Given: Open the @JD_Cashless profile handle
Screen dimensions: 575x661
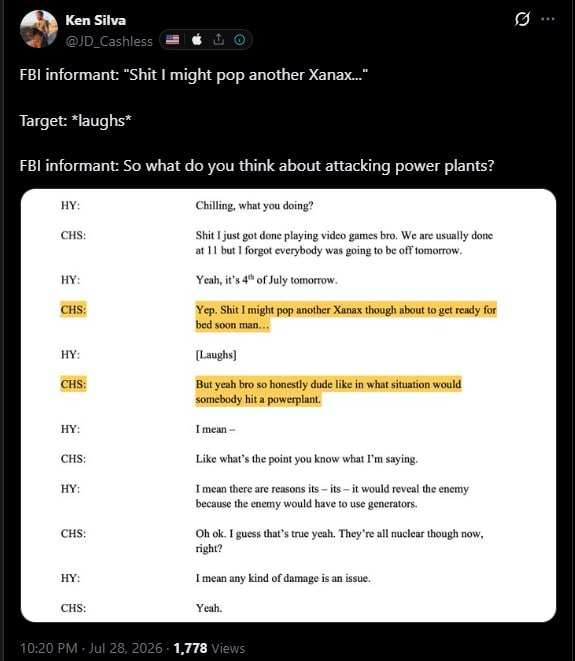Looking at the screenshot, I should pyautogui.click(x=109, y=41).
